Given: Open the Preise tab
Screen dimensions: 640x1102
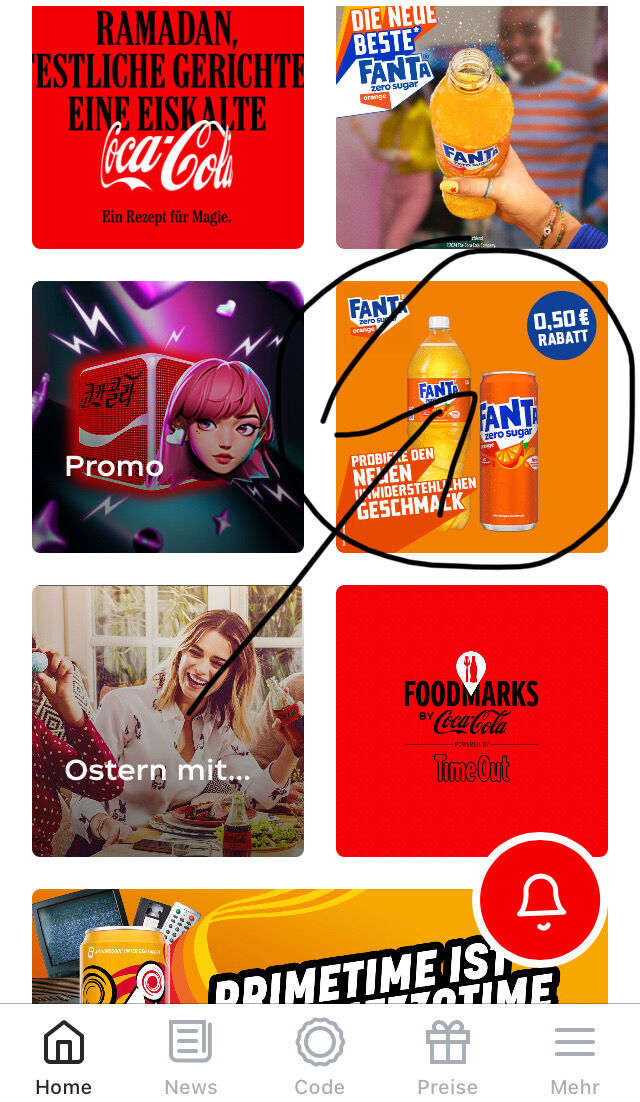Looking at the screenshot, I should click(448, 1057).
